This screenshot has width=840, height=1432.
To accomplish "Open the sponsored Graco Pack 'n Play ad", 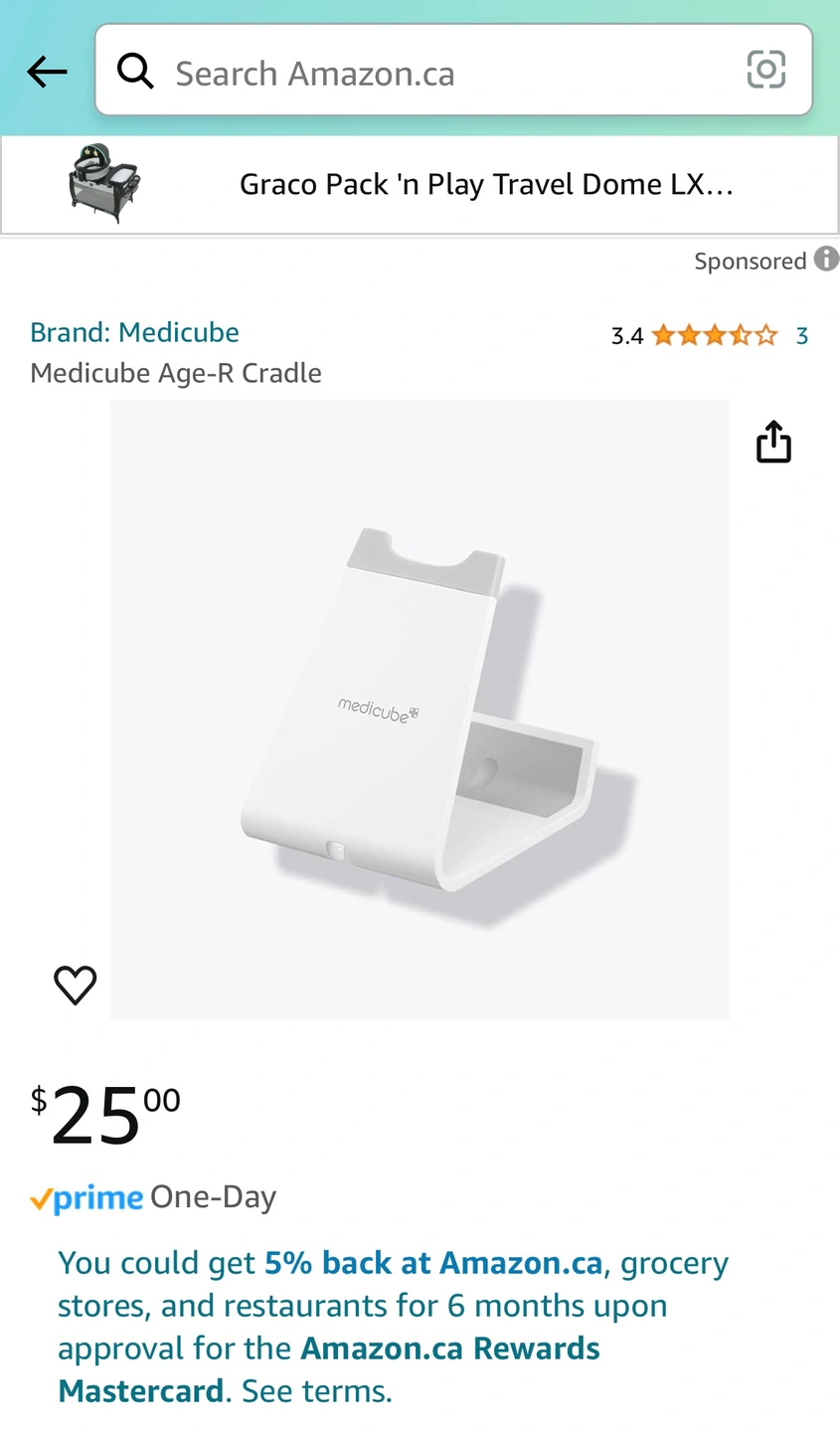I will (x=420, y=185).
